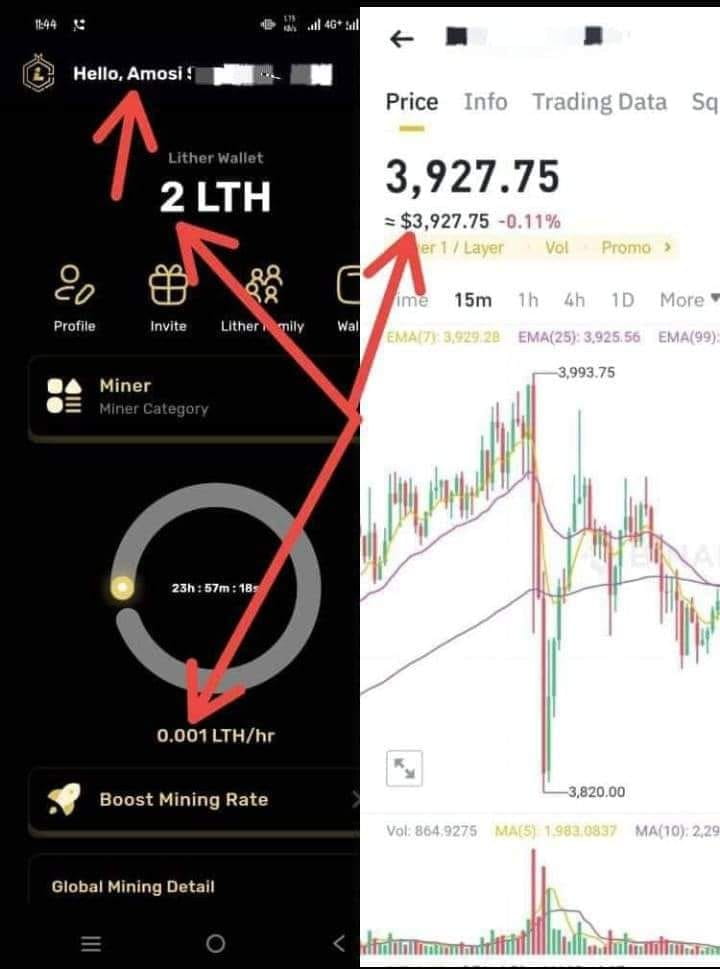
Task: Tap the back arrow on the price chart
Action: click(401, 36)
